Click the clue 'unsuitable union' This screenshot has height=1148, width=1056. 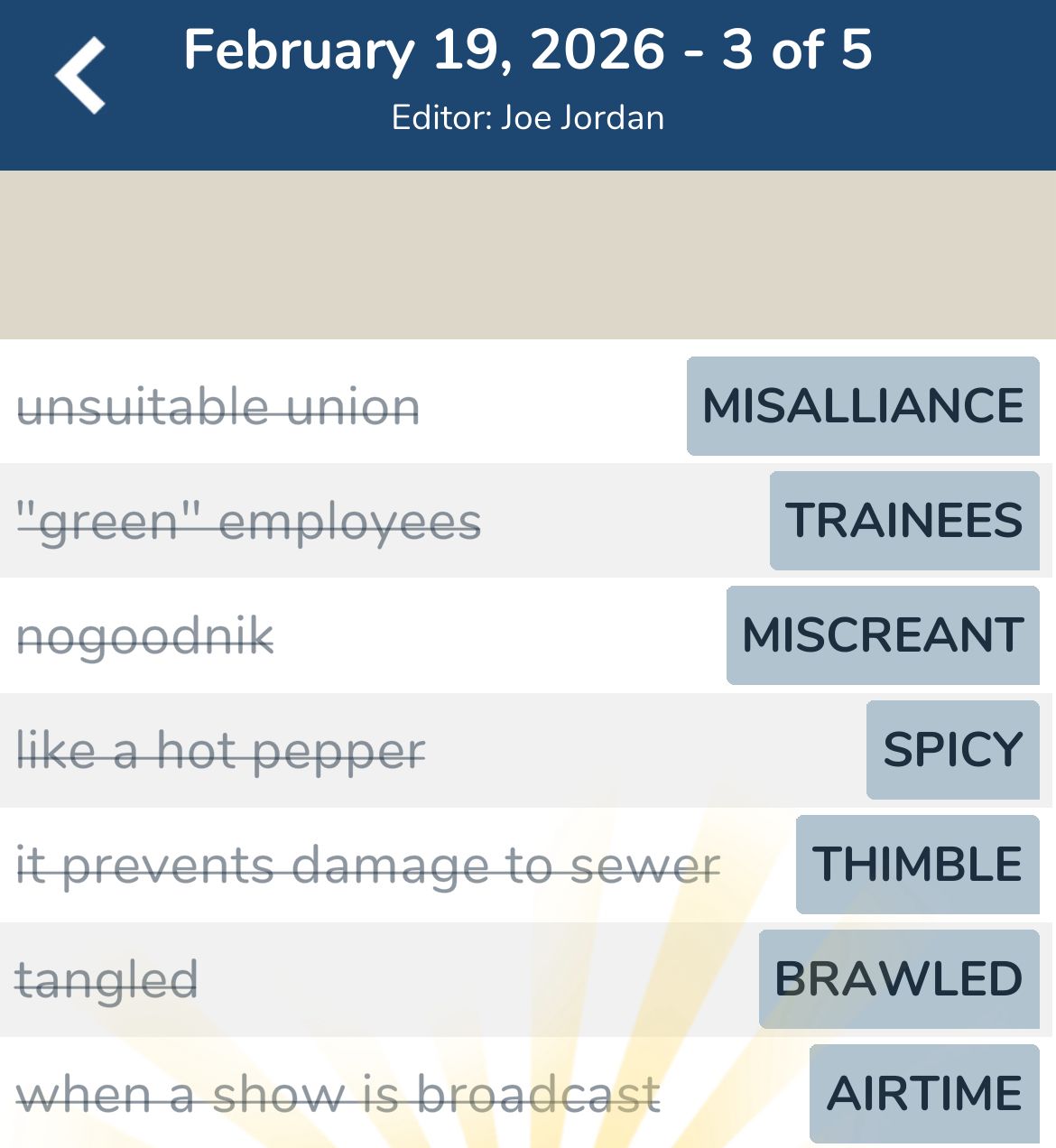coord(218,408)
